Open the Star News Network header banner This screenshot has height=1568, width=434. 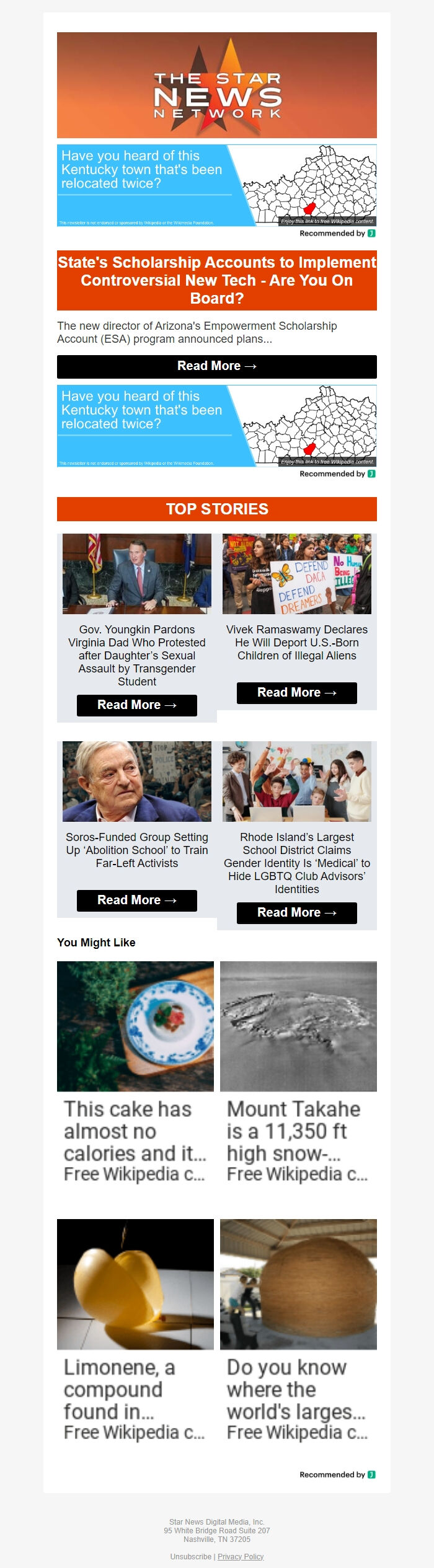click(x=216, y=85)
